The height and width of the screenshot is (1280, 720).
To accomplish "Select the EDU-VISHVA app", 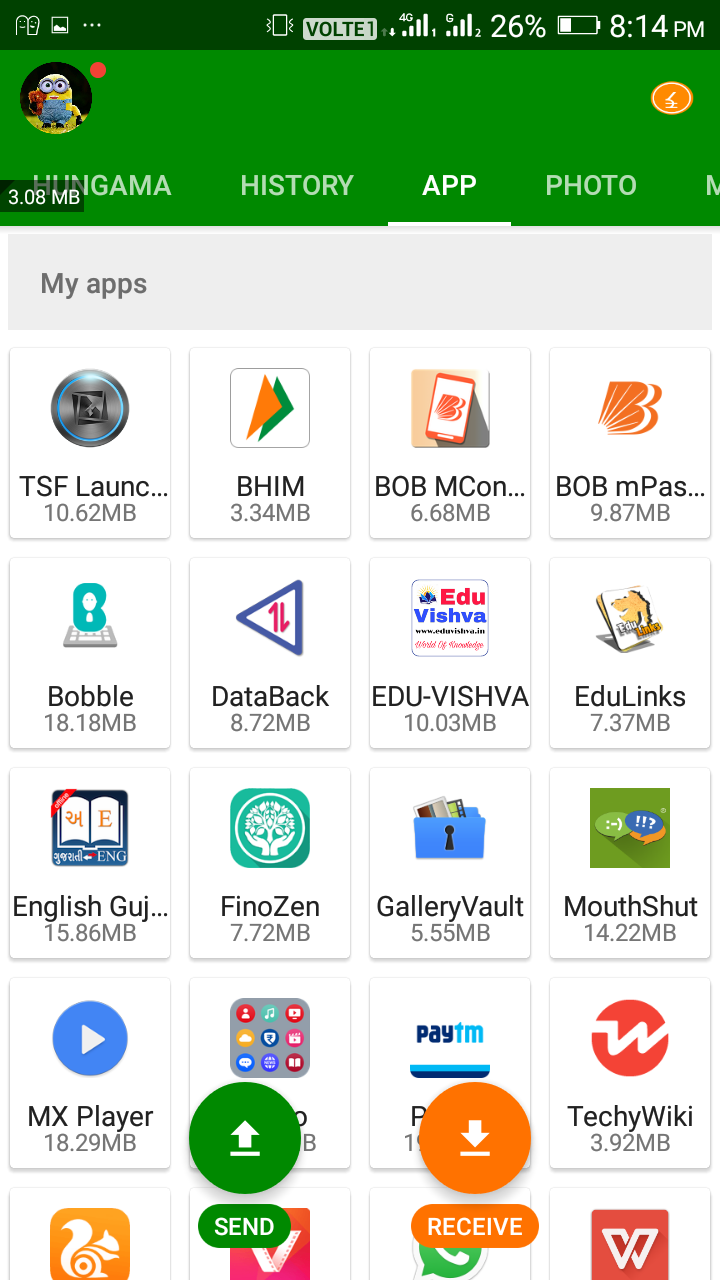I will point(450,653).
